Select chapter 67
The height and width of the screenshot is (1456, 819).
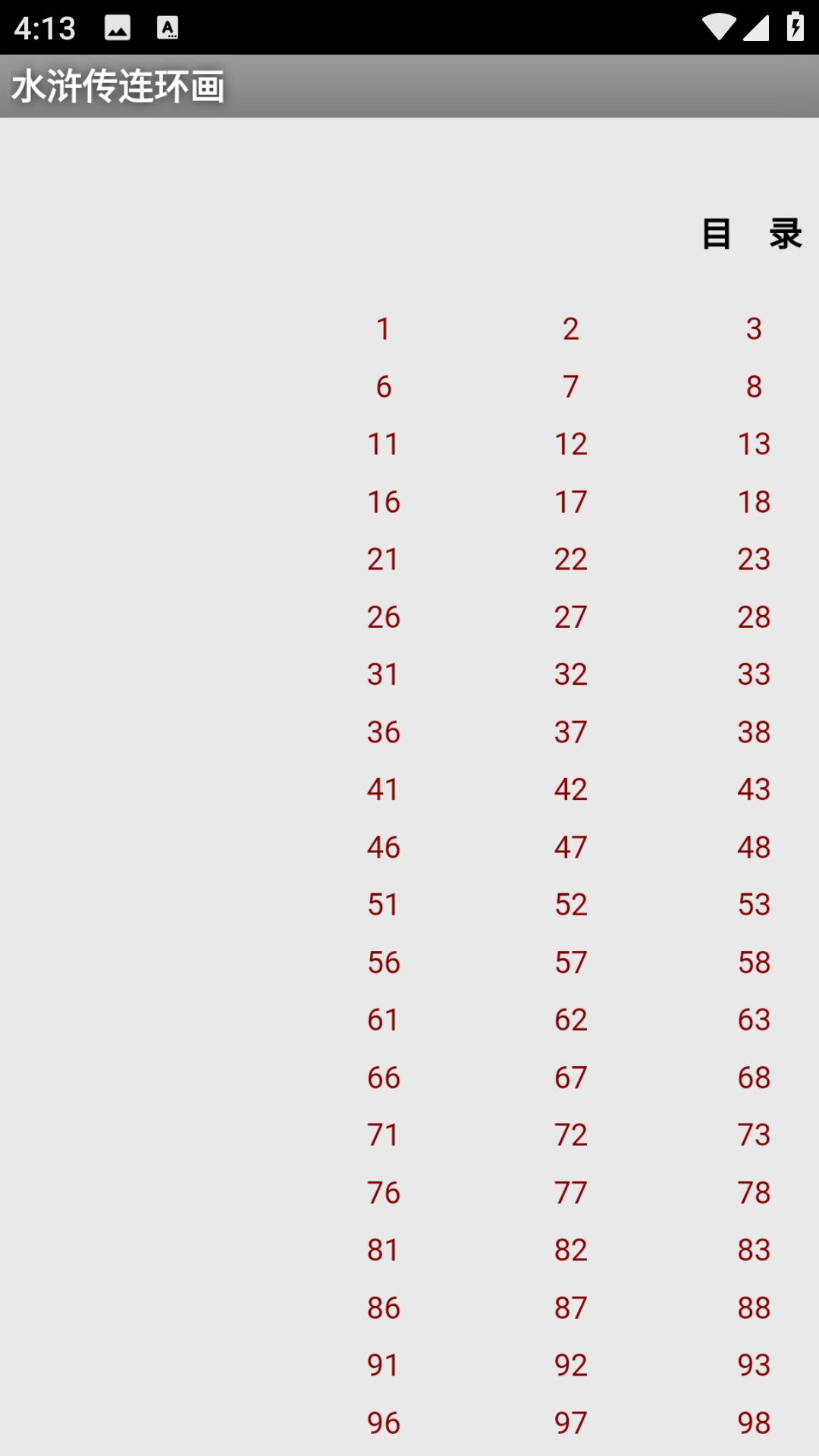(570, 1078)
